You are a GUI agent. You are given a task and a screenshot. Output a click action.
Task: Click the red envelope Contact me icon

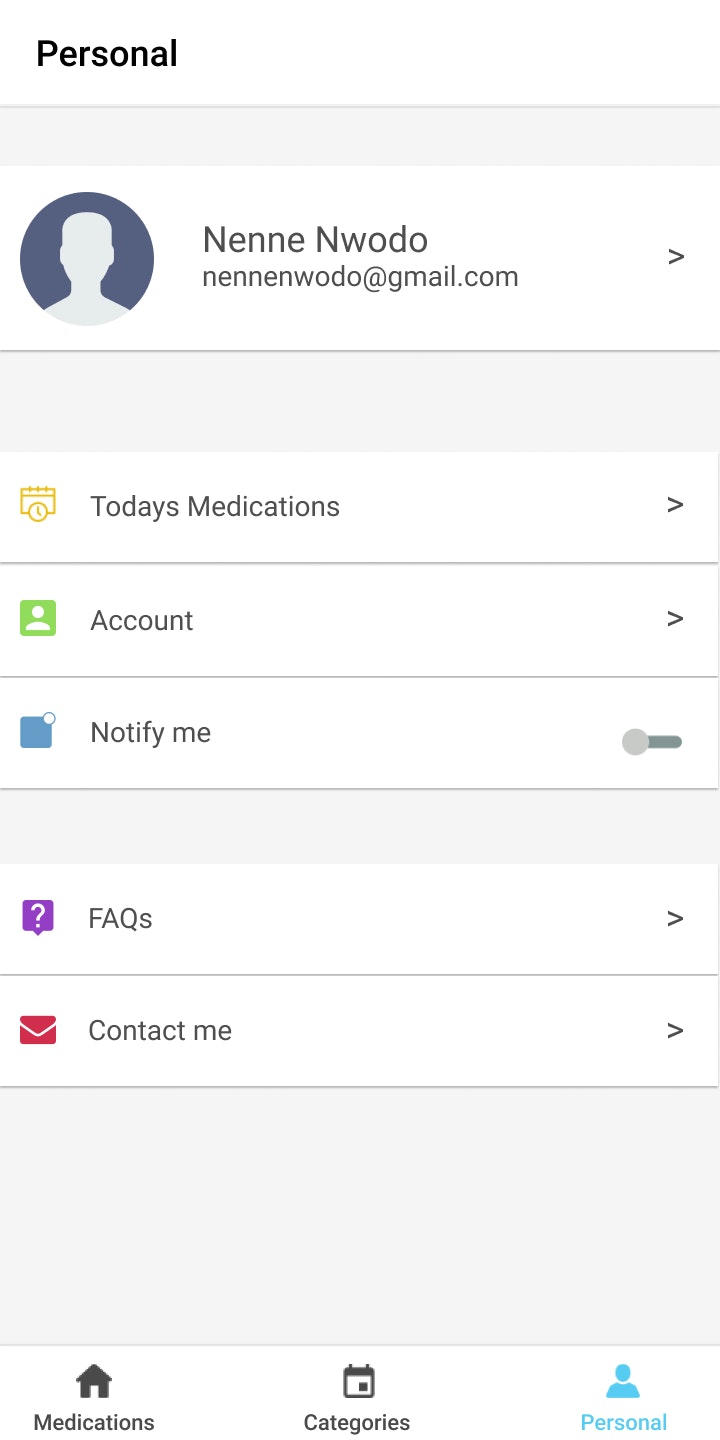click(38, 1029)
